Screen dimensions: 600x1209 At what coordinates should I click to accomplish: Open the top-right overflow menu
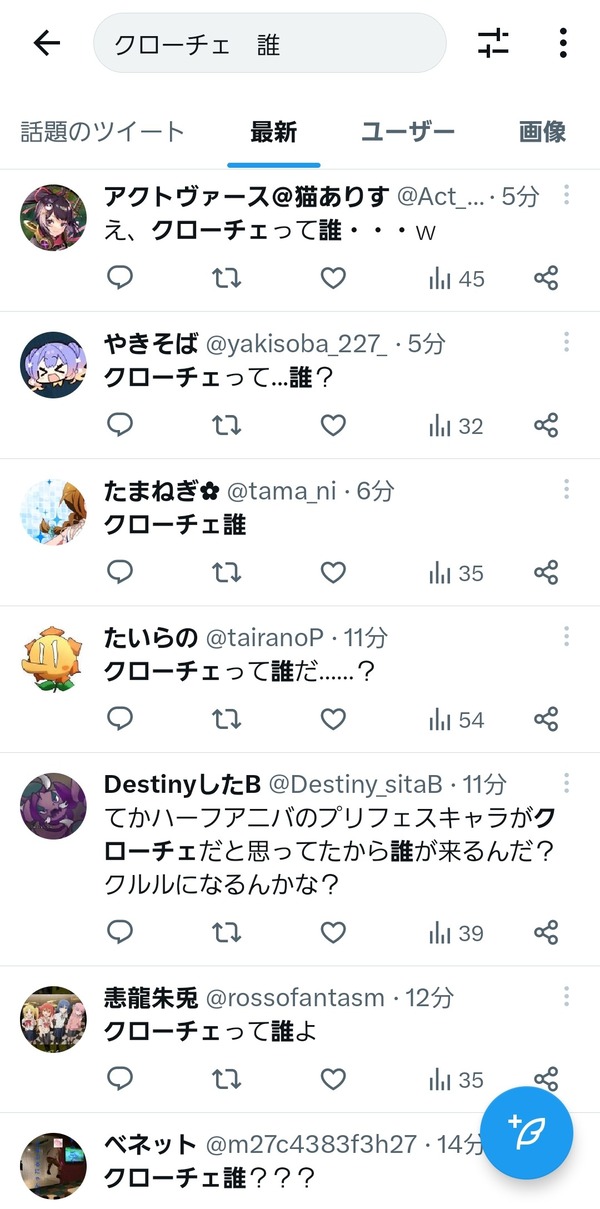coord(563,43)
